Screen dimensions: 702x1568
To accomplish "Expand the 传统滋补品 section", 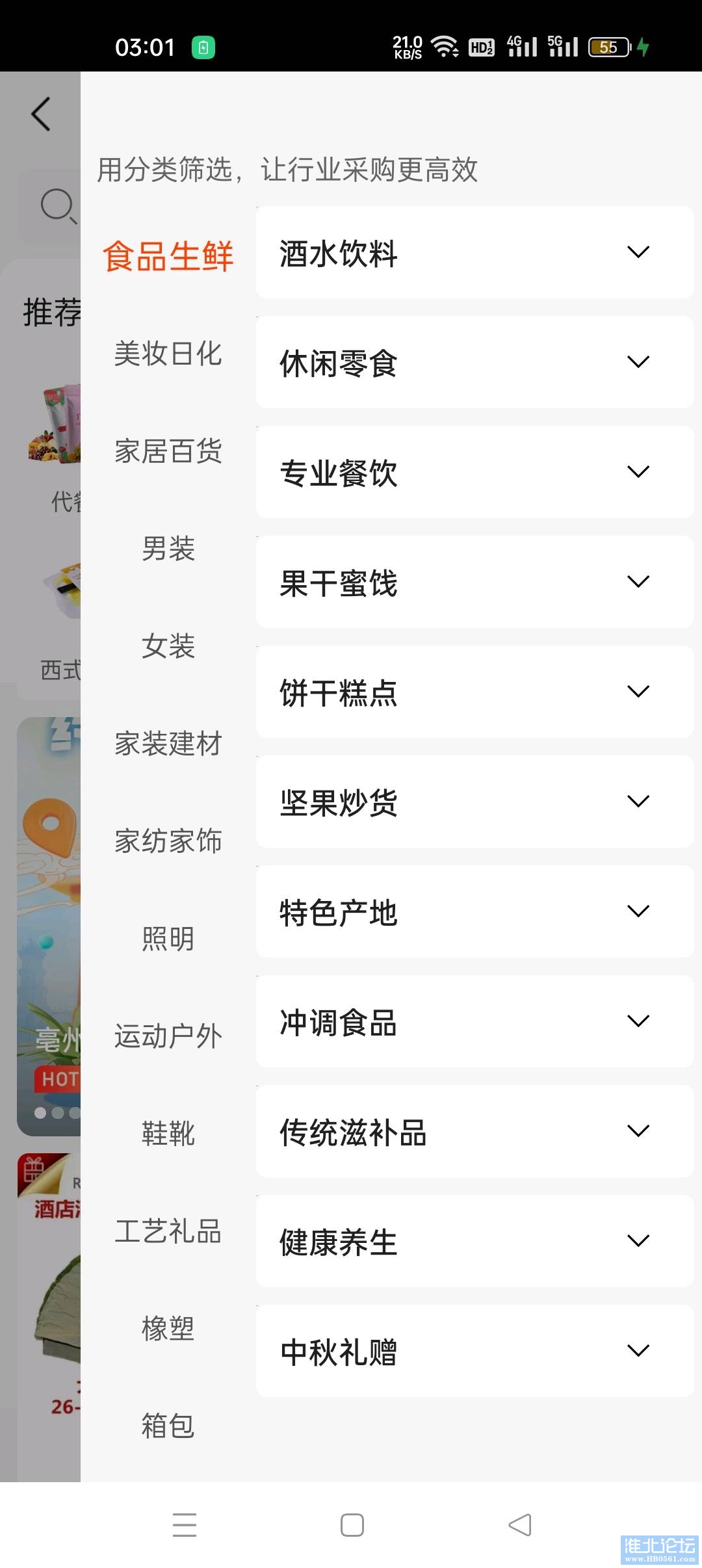I will [x=474, y=1131].
